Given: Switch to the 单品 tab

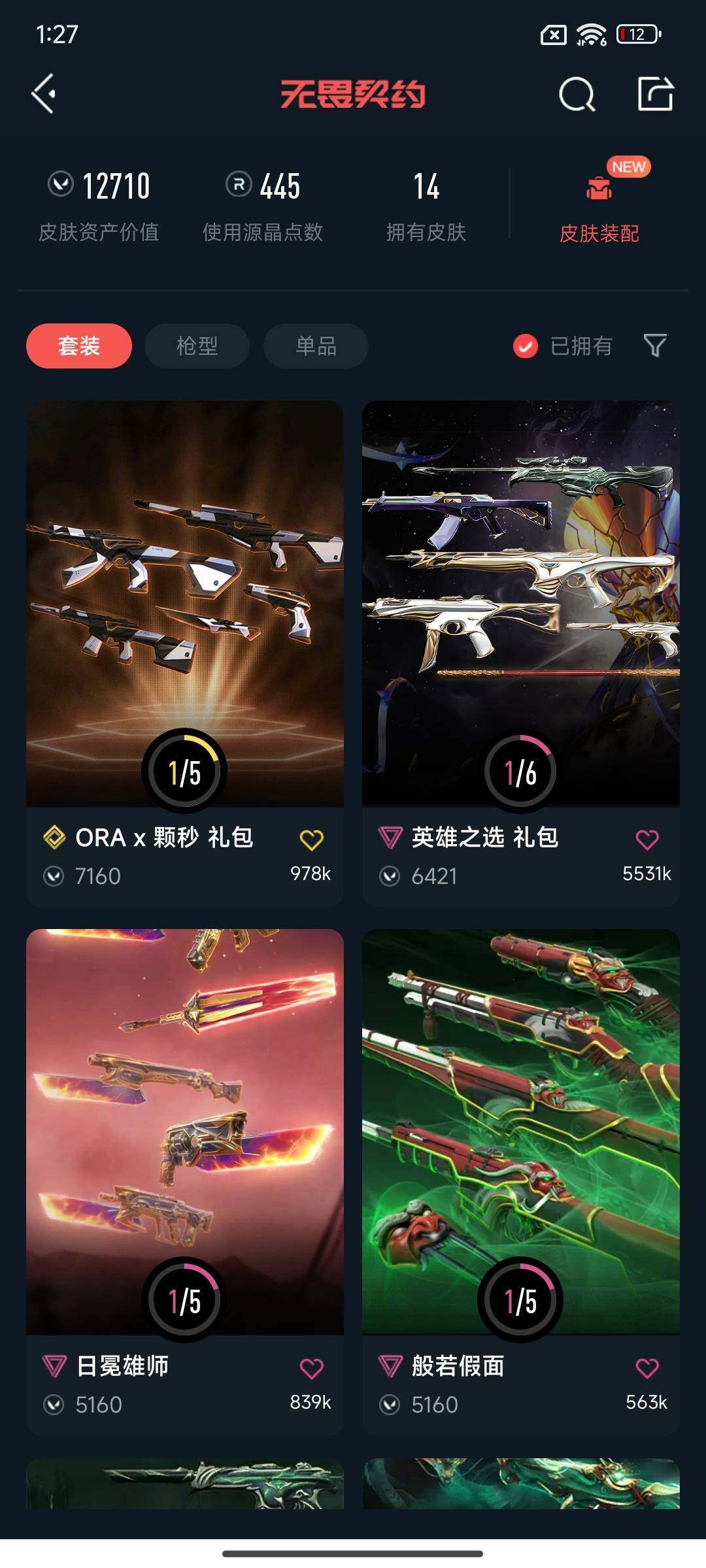Looking at the screenshot, I should pos(316,346).
